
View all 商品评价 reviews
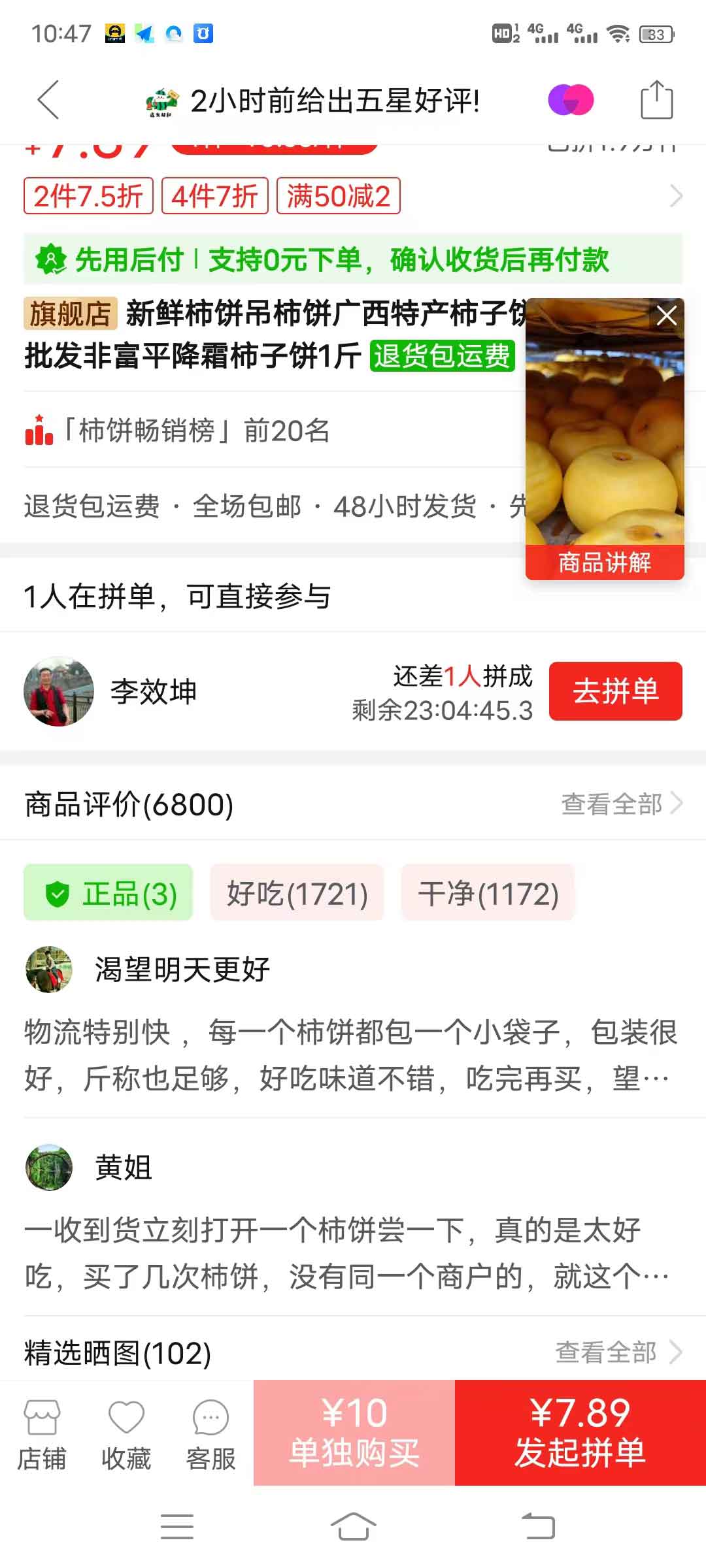[622, 804]
